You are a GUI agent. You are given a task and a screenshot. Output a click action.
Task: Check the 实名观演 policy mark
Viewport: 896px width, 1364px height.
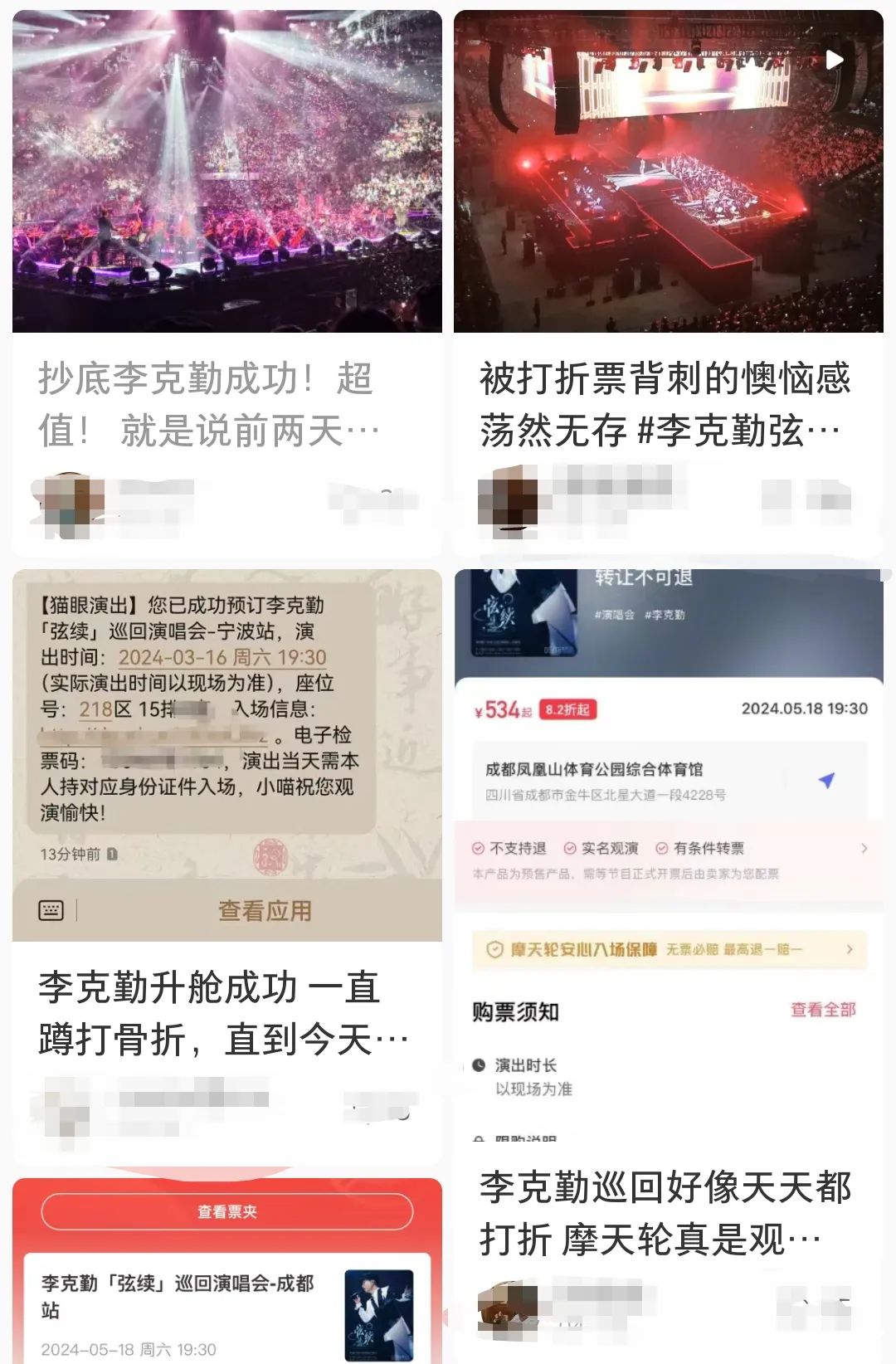570,848
